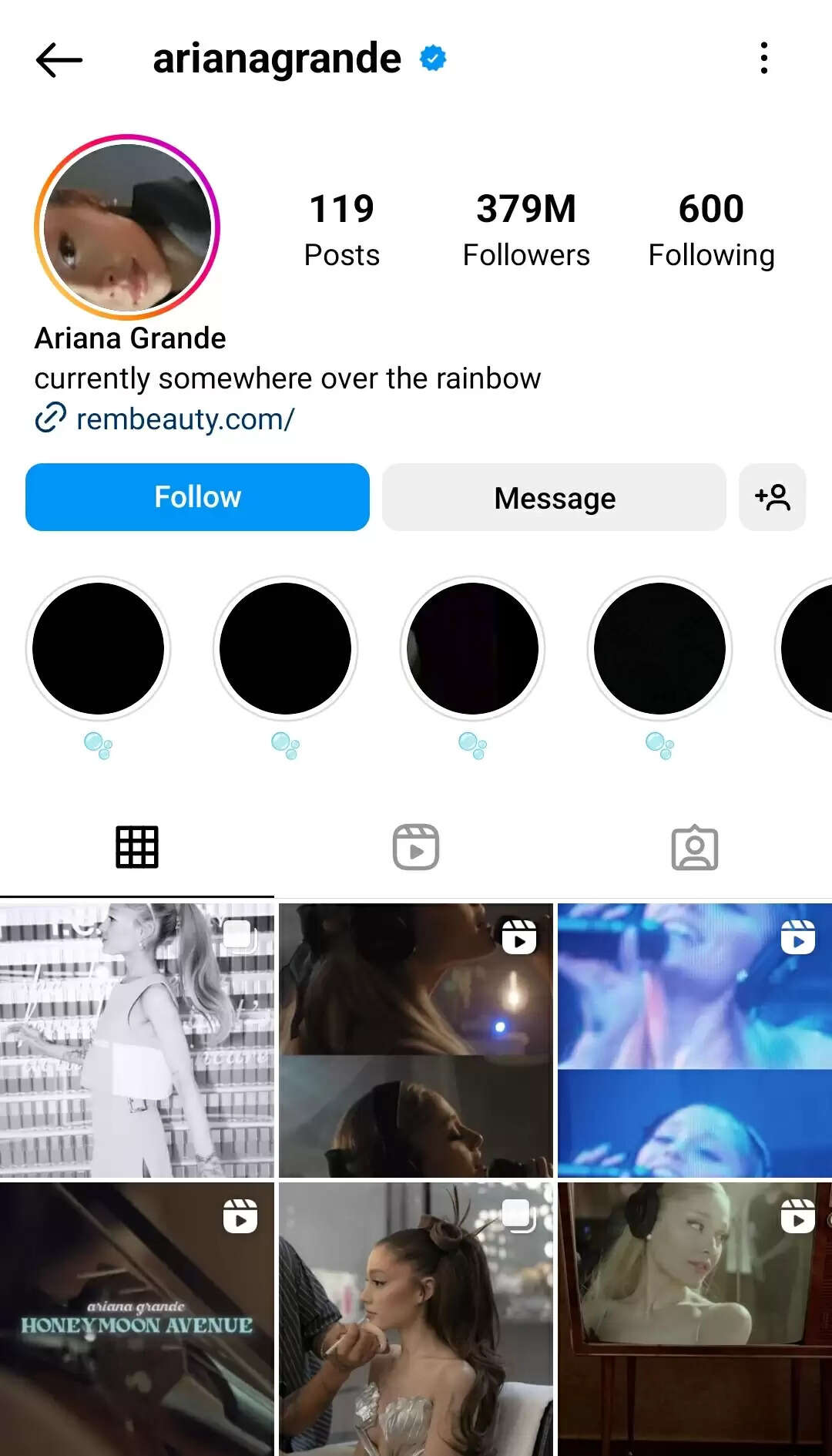Open the blue-tinted singing reel

coord(694,1041)
